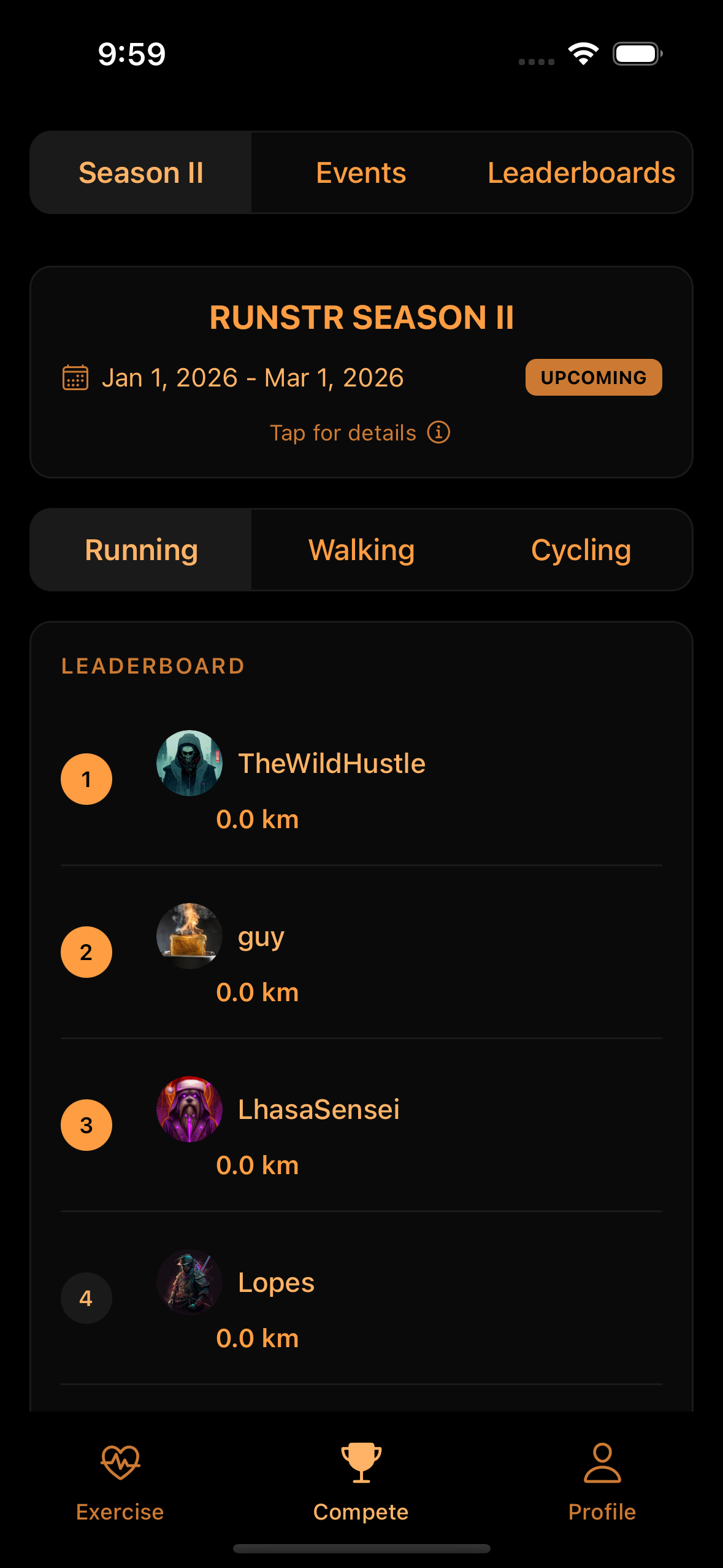Viewport: 723px width, 1568px height.
Task: Open RUNSTR Season II details card
Action: (361, 372)
